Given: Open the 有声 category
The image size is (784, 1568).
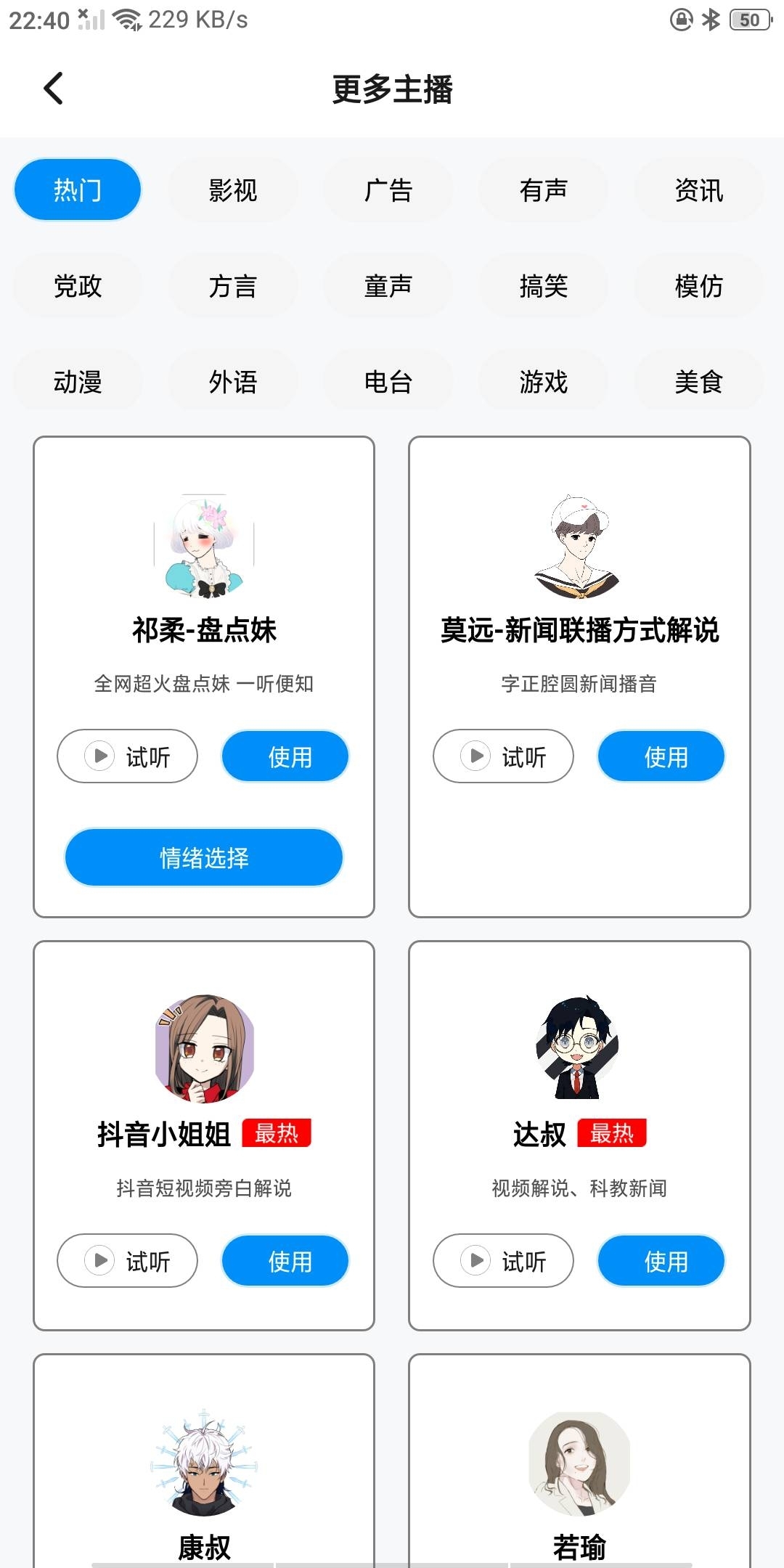Looking at the screenshot, I should pyautogui.click(x=543, y=190).
